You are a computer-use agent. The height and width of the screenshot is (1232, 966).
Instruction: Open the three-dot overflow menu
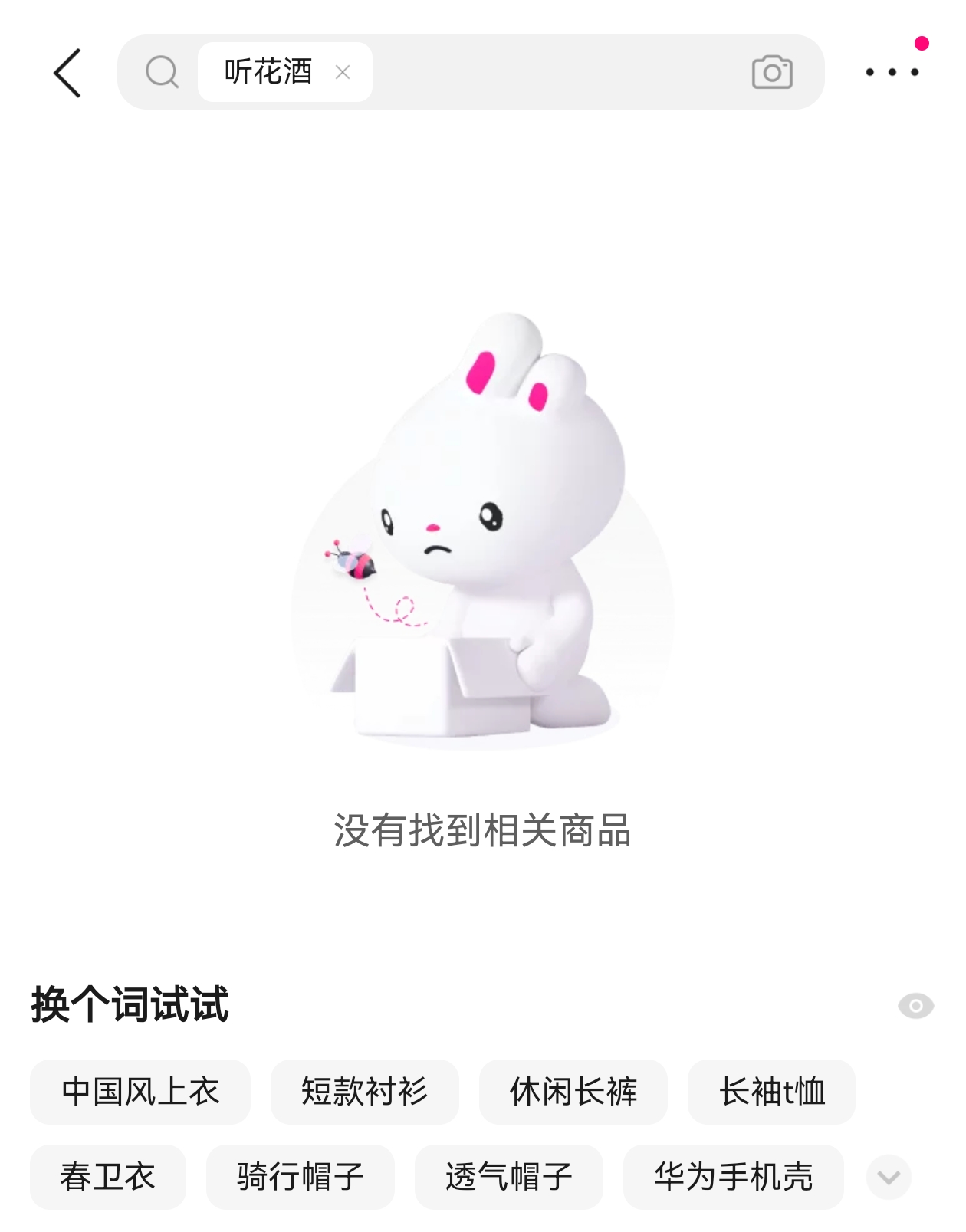coord(892,73)
